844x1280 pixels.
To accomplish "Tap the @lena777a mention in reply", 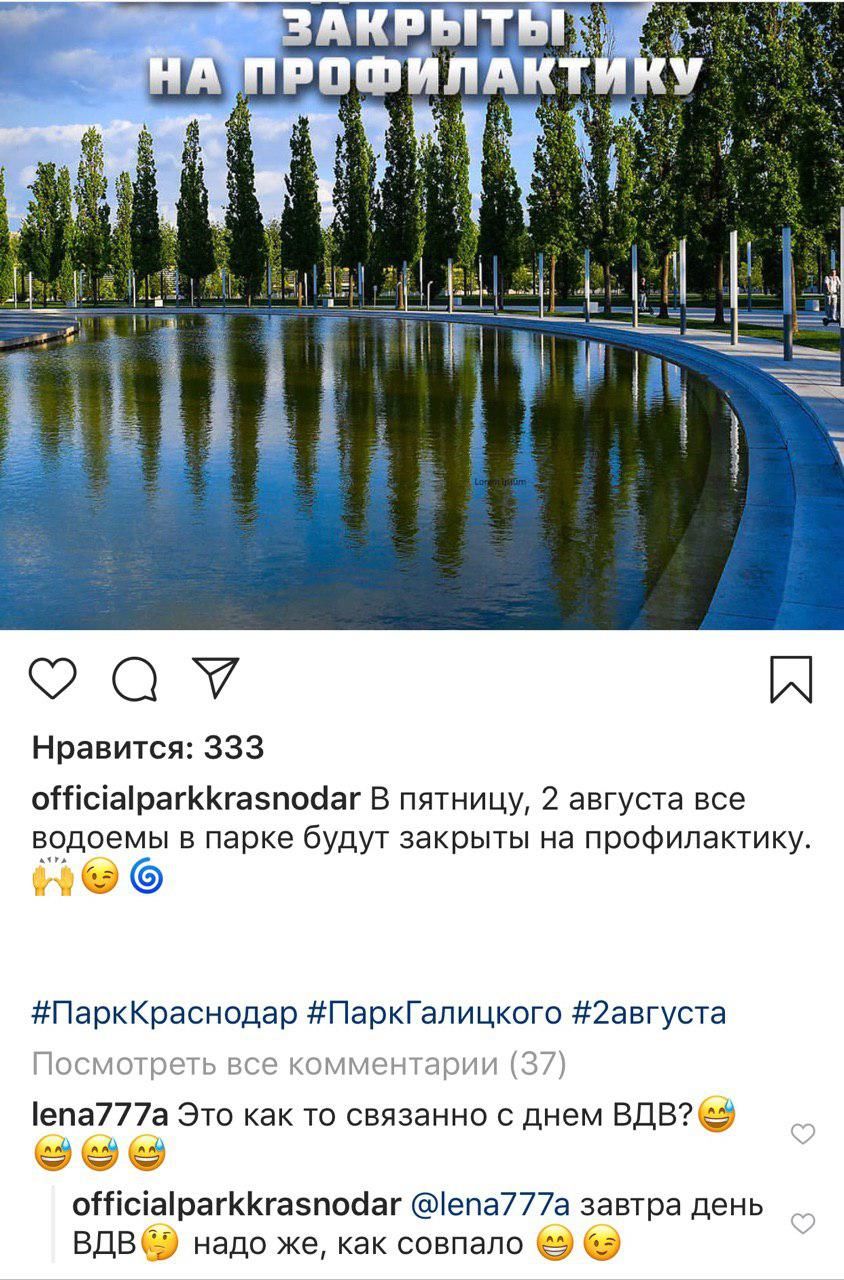I will (490, 1205).
